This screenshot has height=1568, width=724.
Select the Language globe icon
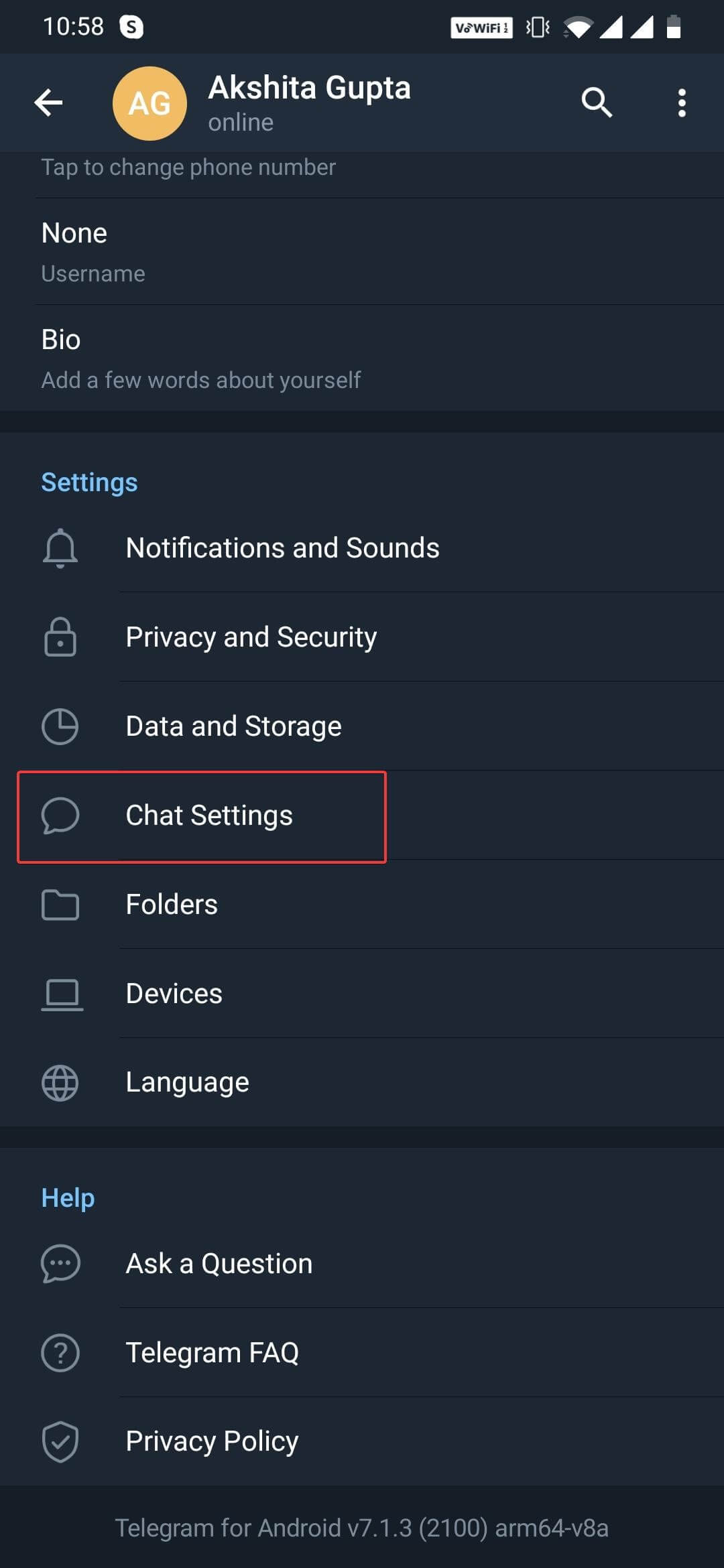click(60, 1082)
